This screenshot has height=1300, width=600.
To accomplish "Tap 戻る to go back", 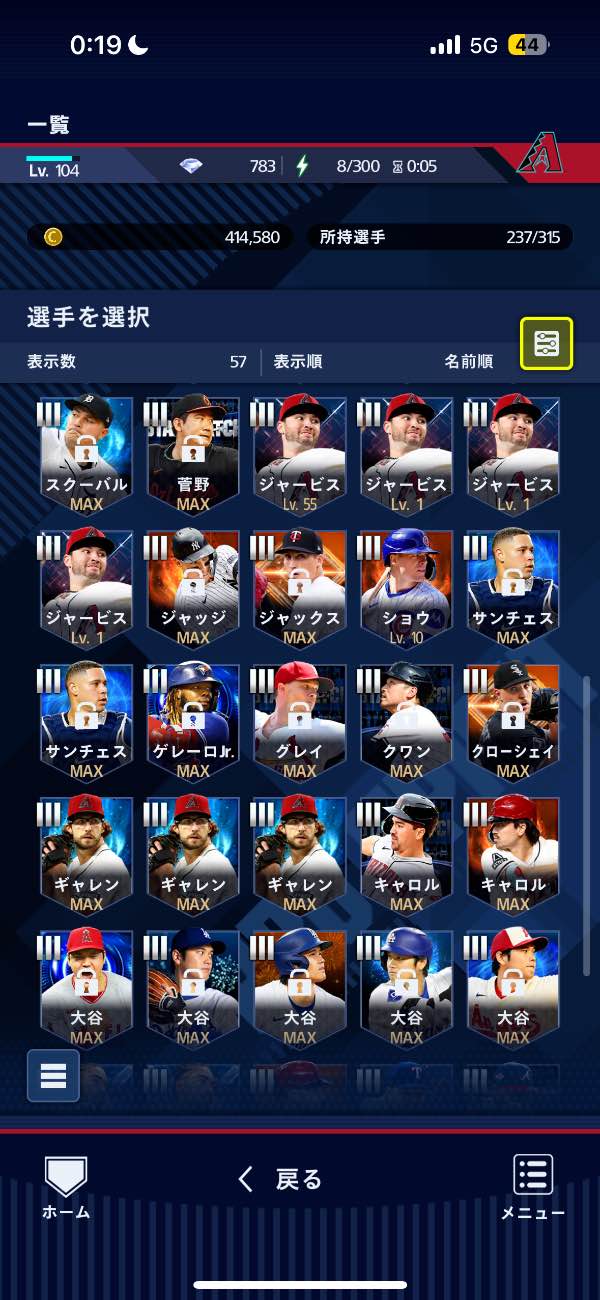I will point(281,1180).
